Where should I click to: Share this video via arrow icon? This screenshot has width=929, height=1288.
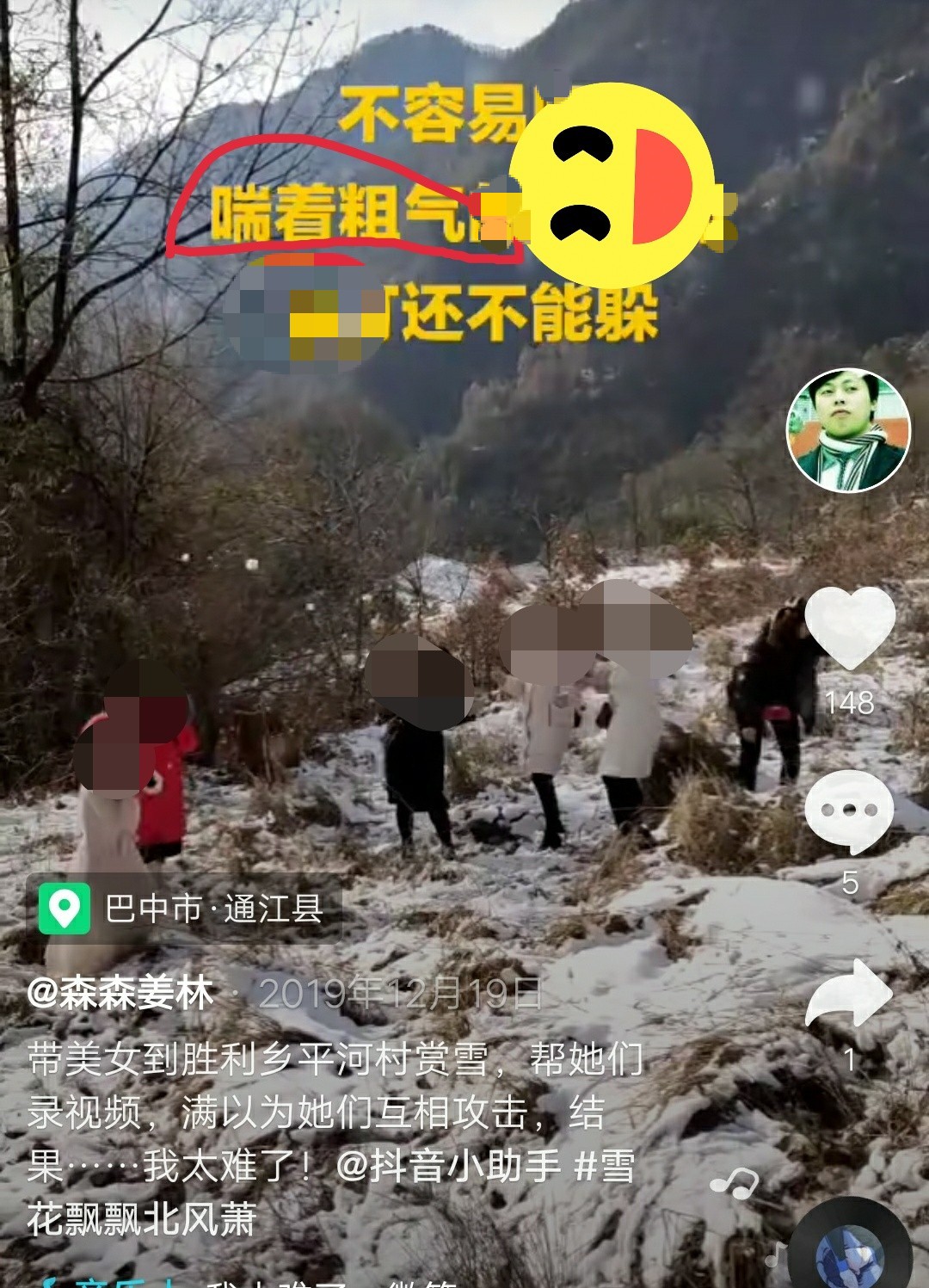tap(849, 995)
